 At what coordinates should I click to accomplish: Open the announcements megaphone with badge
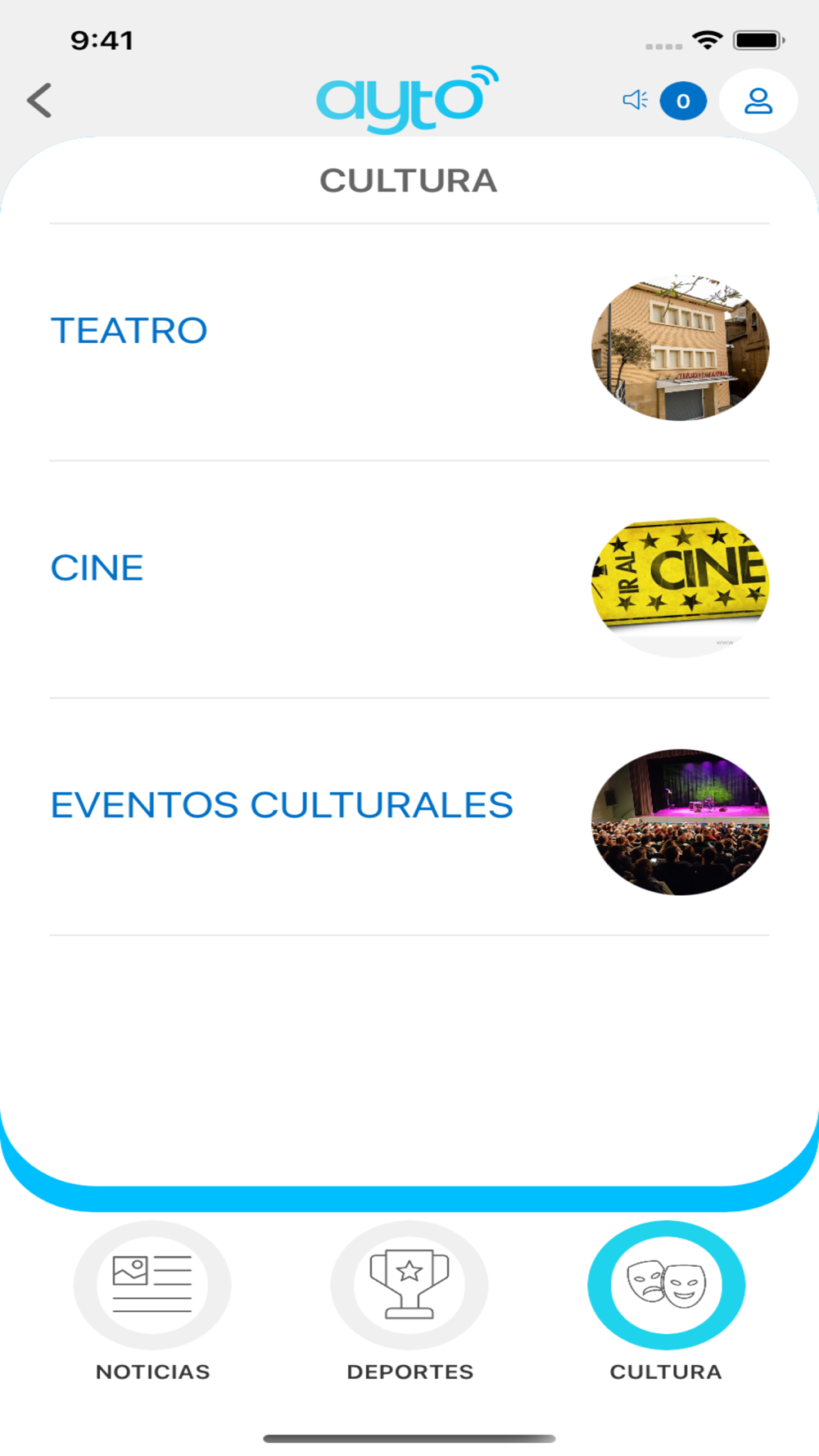pyautogui.click(x=663, y=101)
